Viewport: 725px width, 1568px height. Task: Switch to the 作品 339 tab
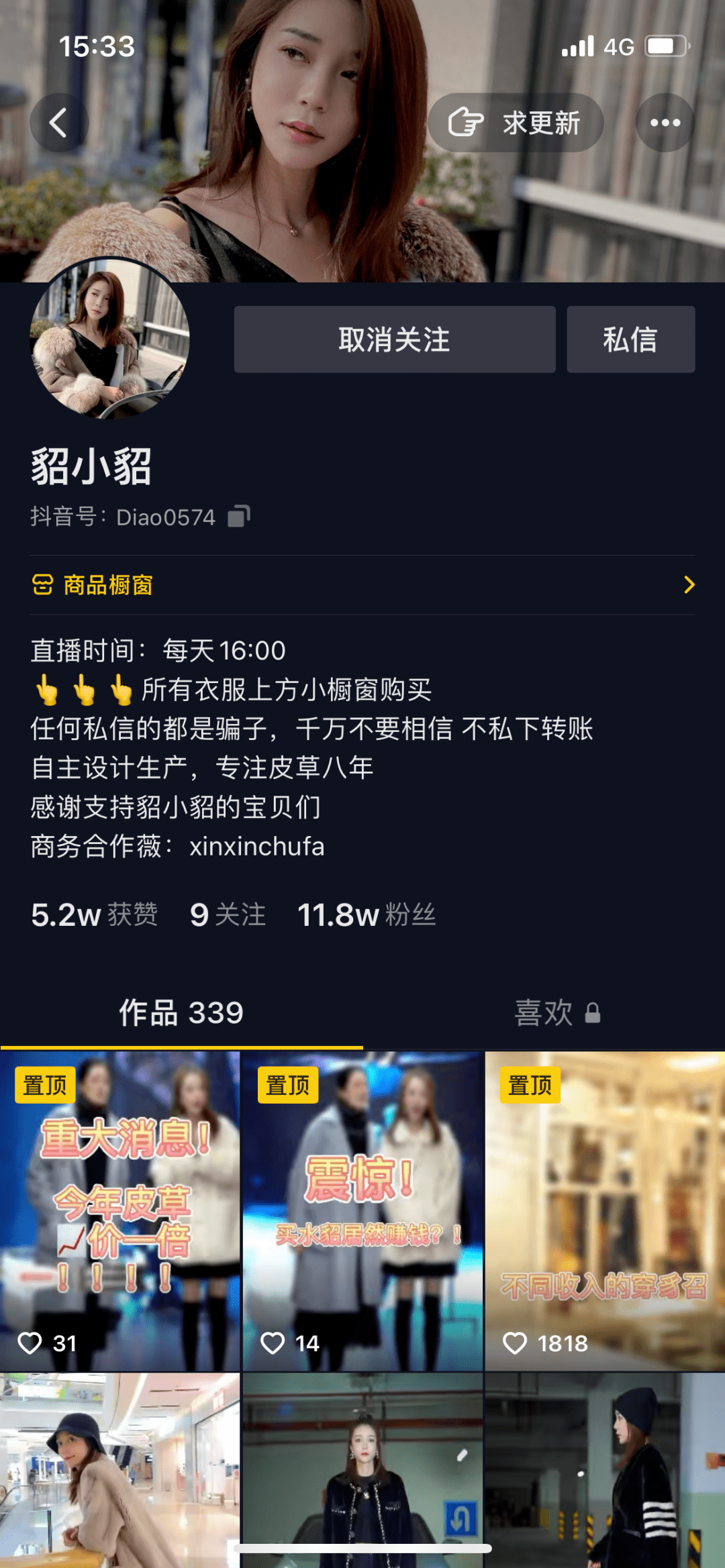click(x=181, y=1012)
